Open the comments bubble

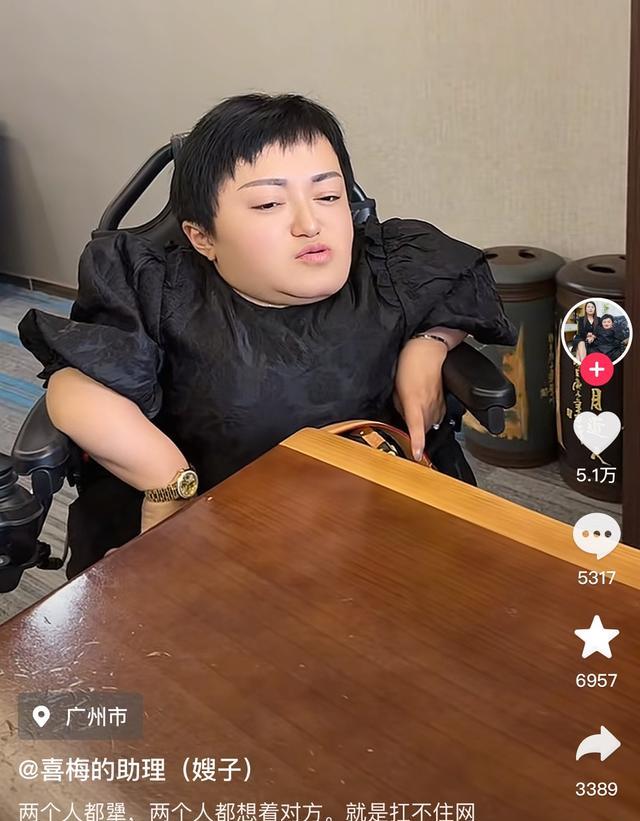coord(596,536)
